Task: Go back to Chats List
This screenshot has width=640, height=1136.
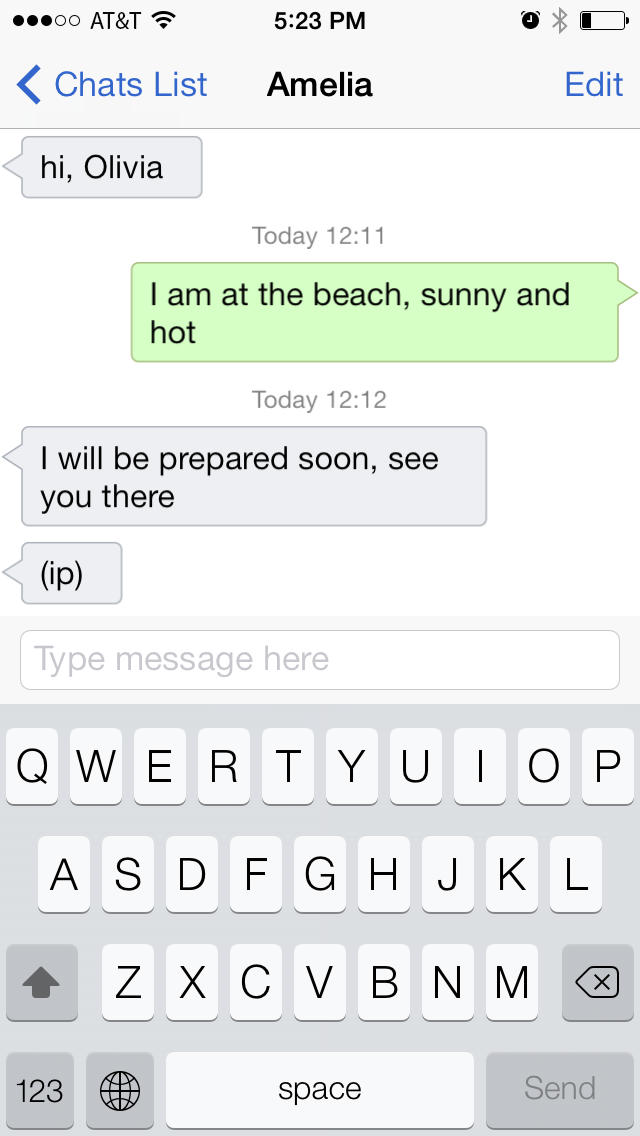Action: [112, 85]
